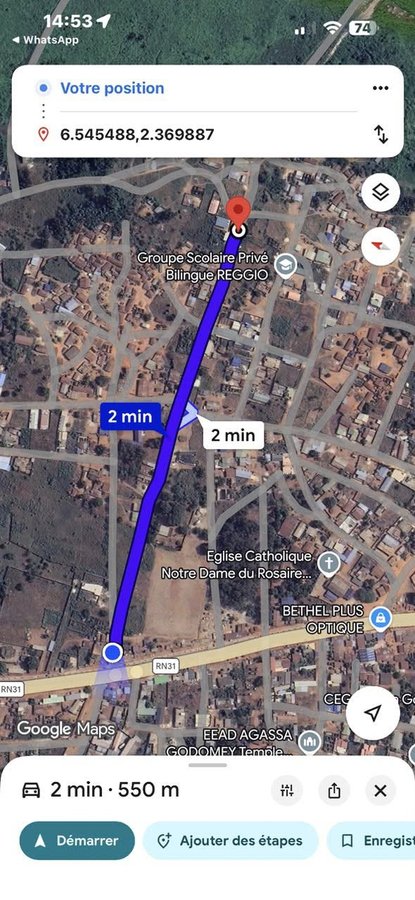The image size is (415, 900).
Task: Open BETHEL PLUS OPTIQUE place marker
Action: tap(380, 618)
